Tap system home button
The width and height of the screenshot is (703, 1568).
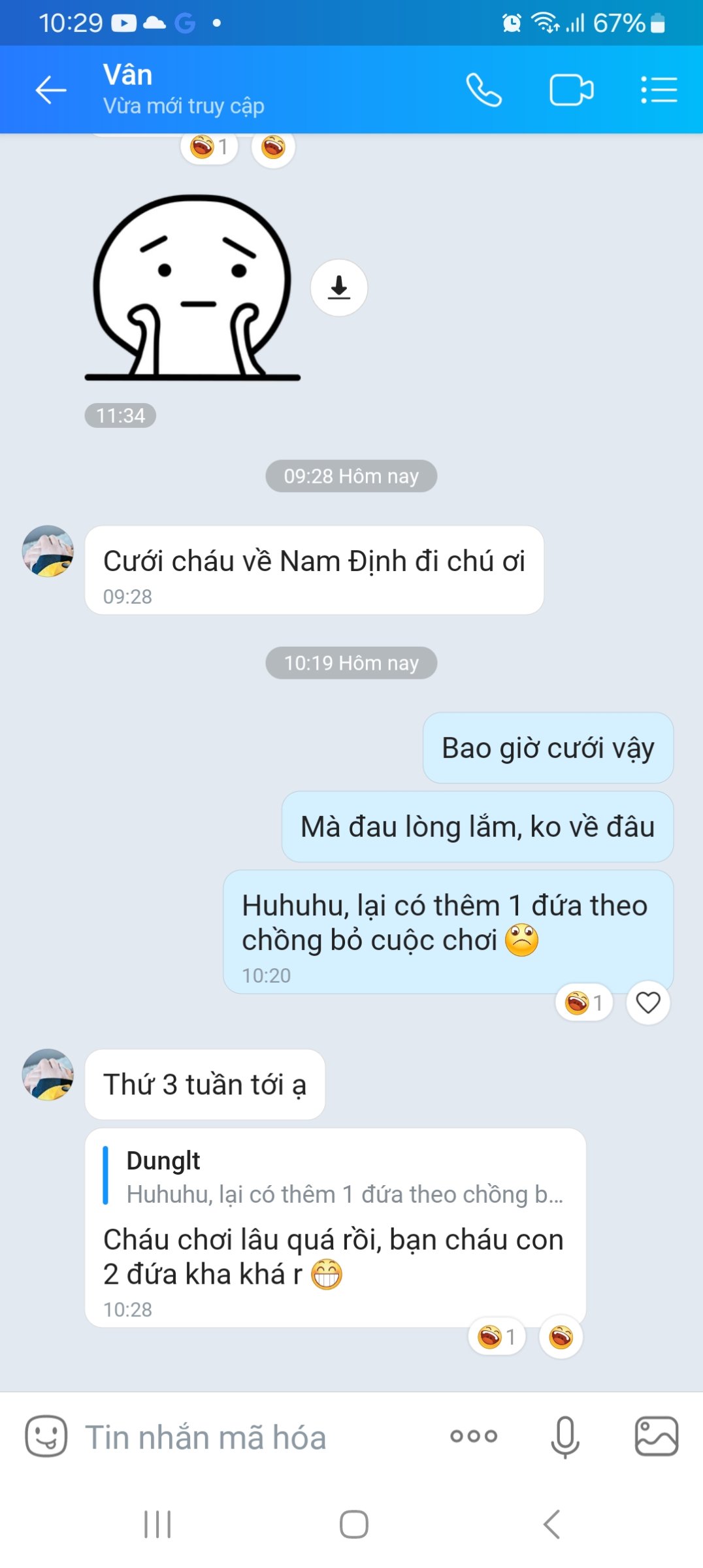[353, 1524]
